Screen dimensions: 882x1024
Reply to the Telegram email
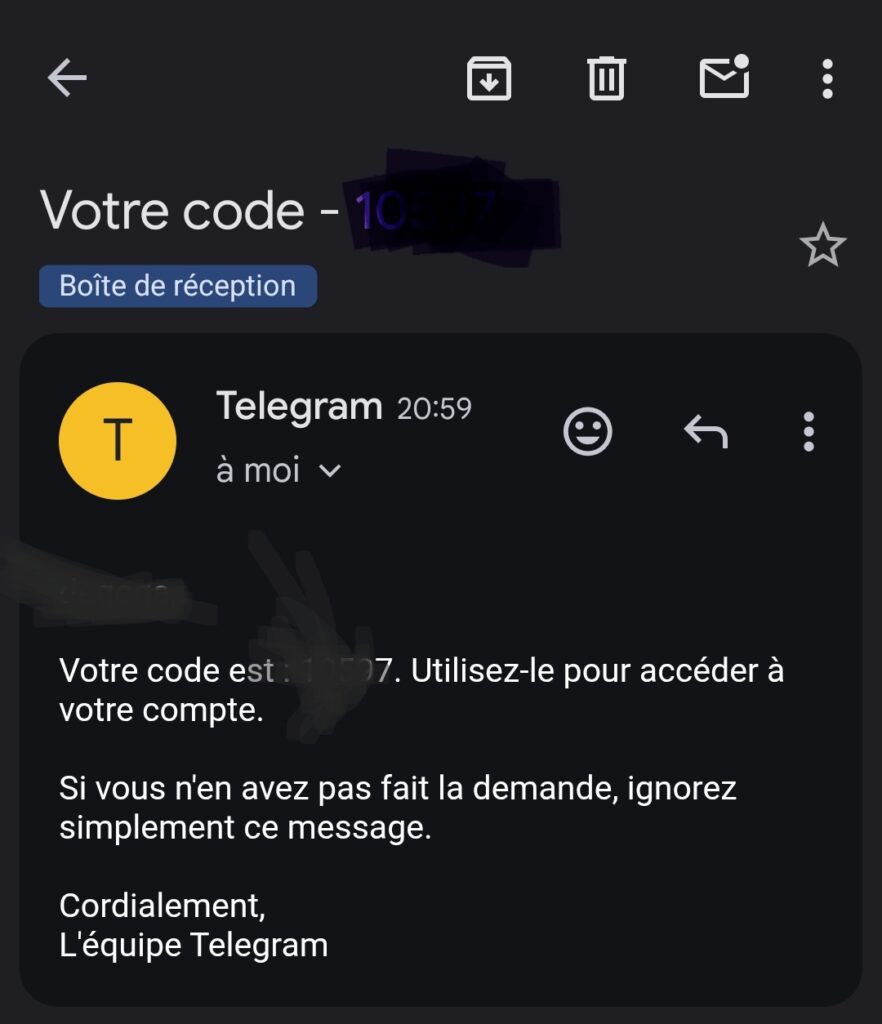[x=706, y=432]
